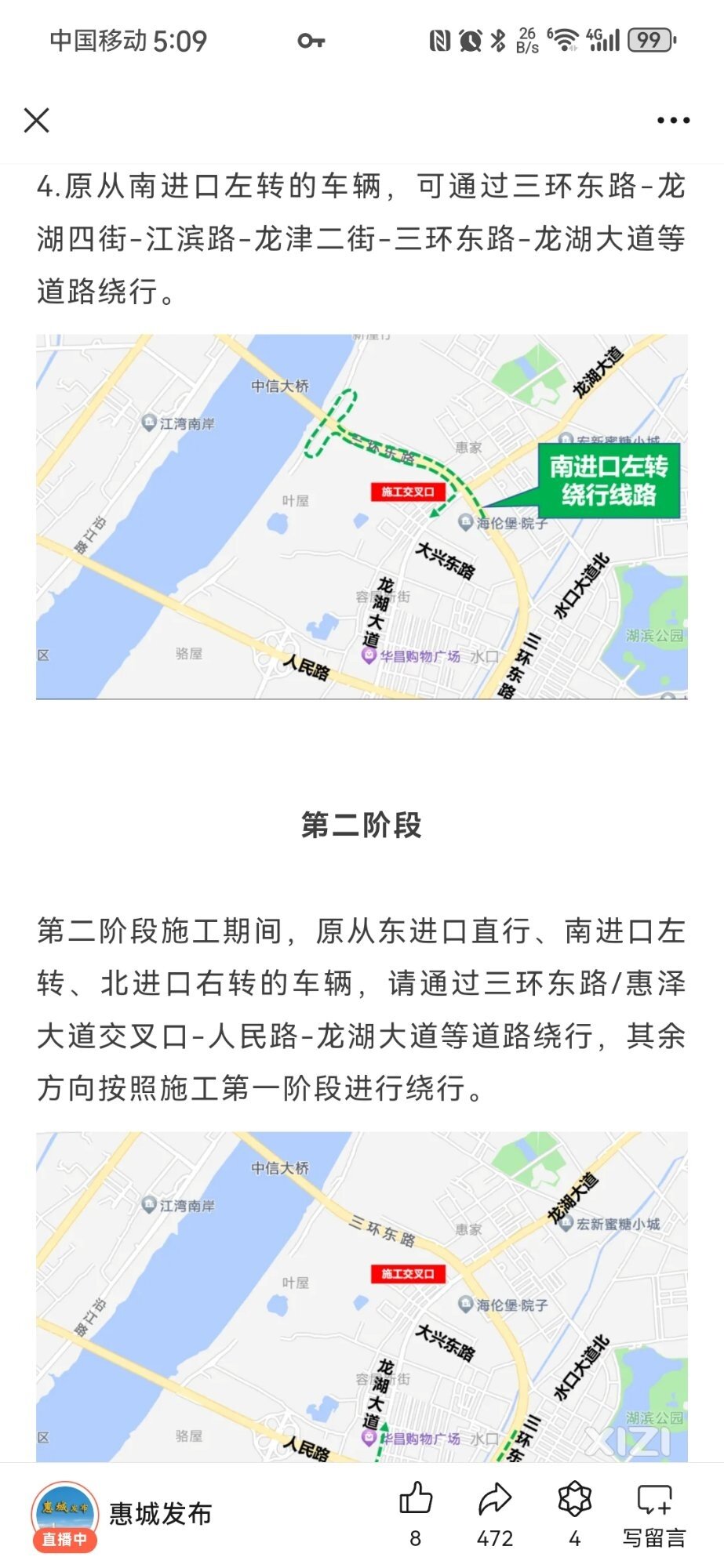724x1568 pixels.
Task: Close the article page
Action: click(x=37, y=121)
